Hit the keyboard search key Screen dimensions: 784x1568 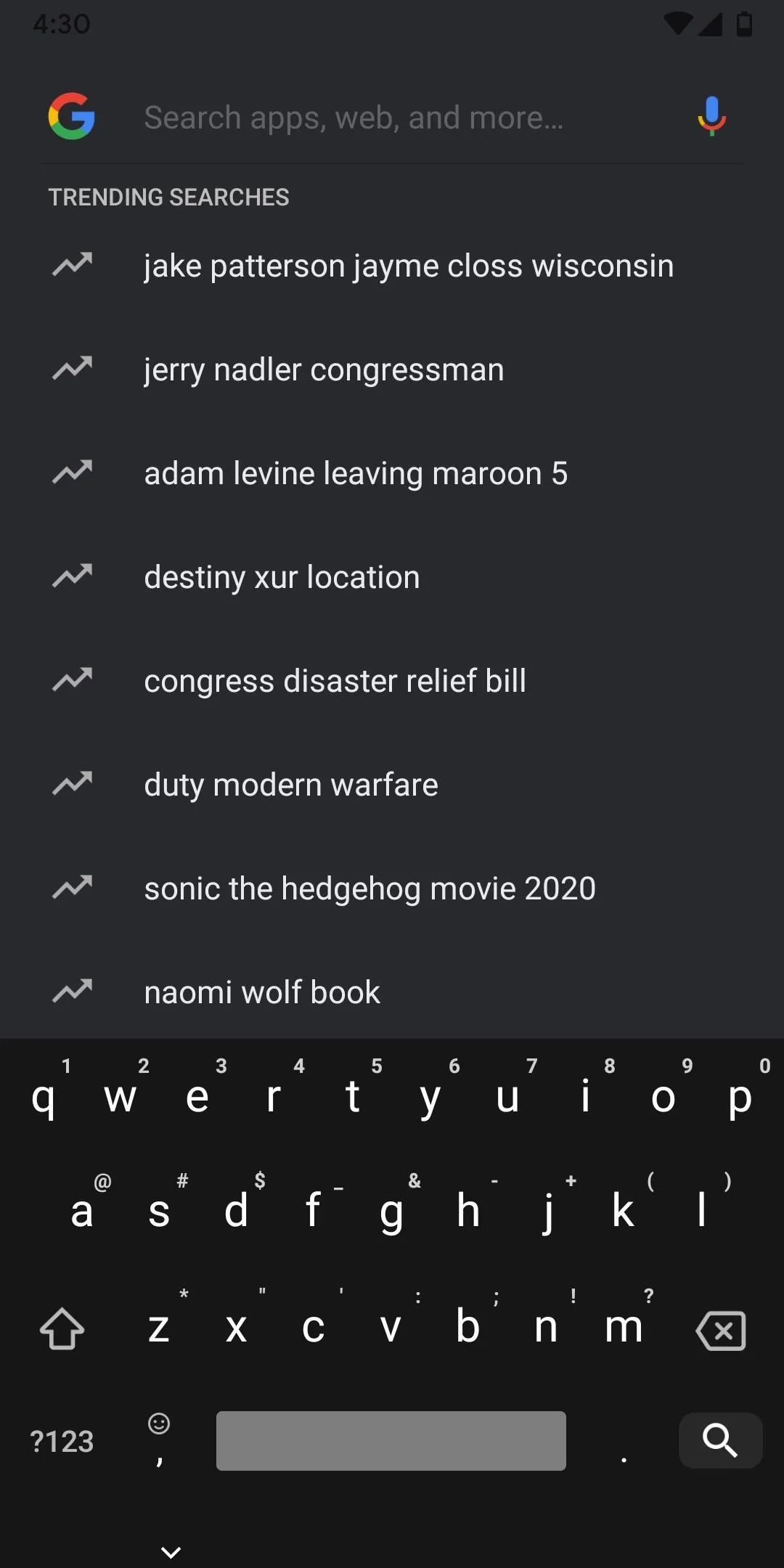pyautogui.click(x=720, y=1440)
